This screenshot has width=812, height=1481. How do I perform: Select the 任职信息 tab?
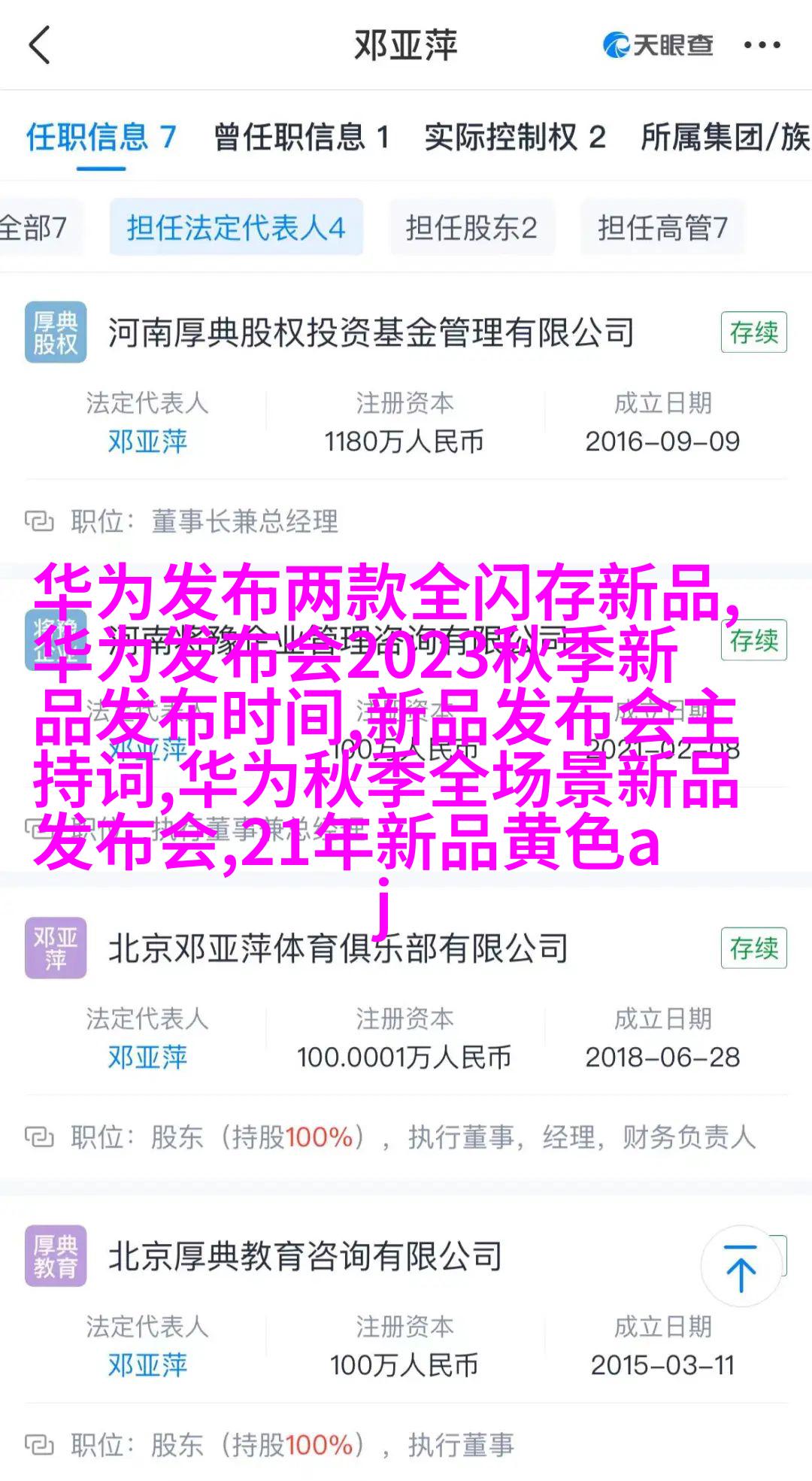click(x=101, y=137)
